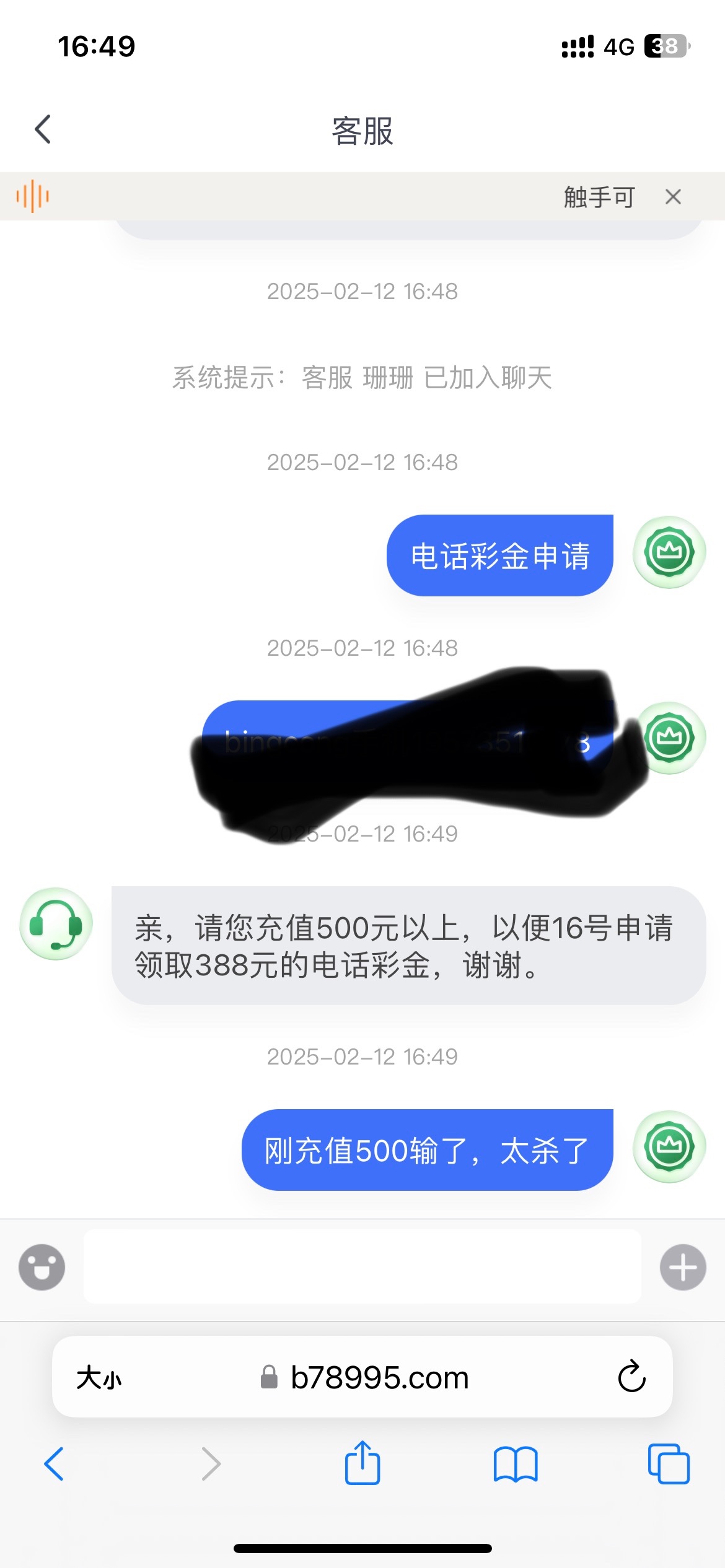Share this page via Safari
This screenshot has height=1568, width=725.
point(362,1463)
